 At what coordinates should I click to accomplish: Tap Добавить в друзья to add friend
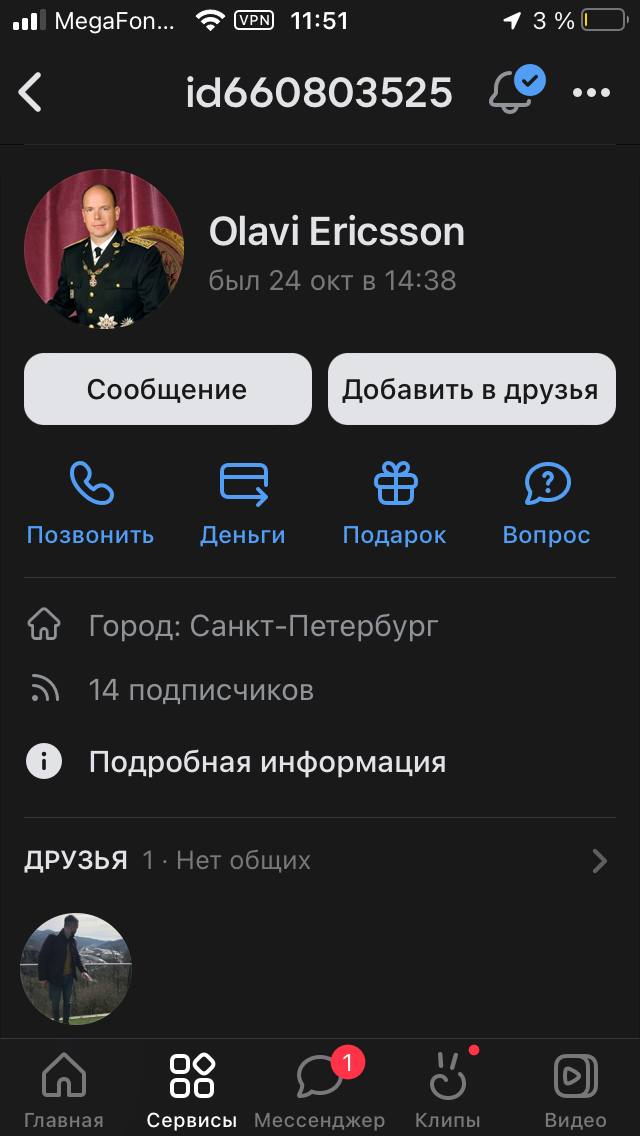471,389
